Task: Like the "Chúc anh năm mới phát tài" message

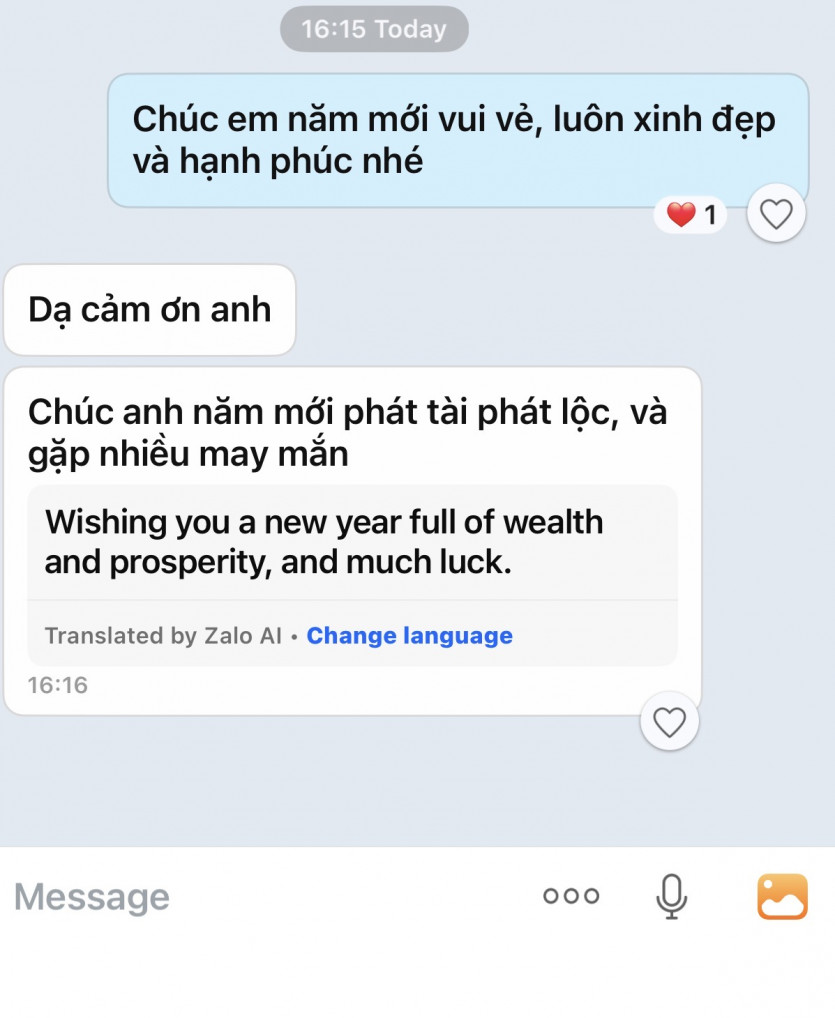Action: coord(669,722)
